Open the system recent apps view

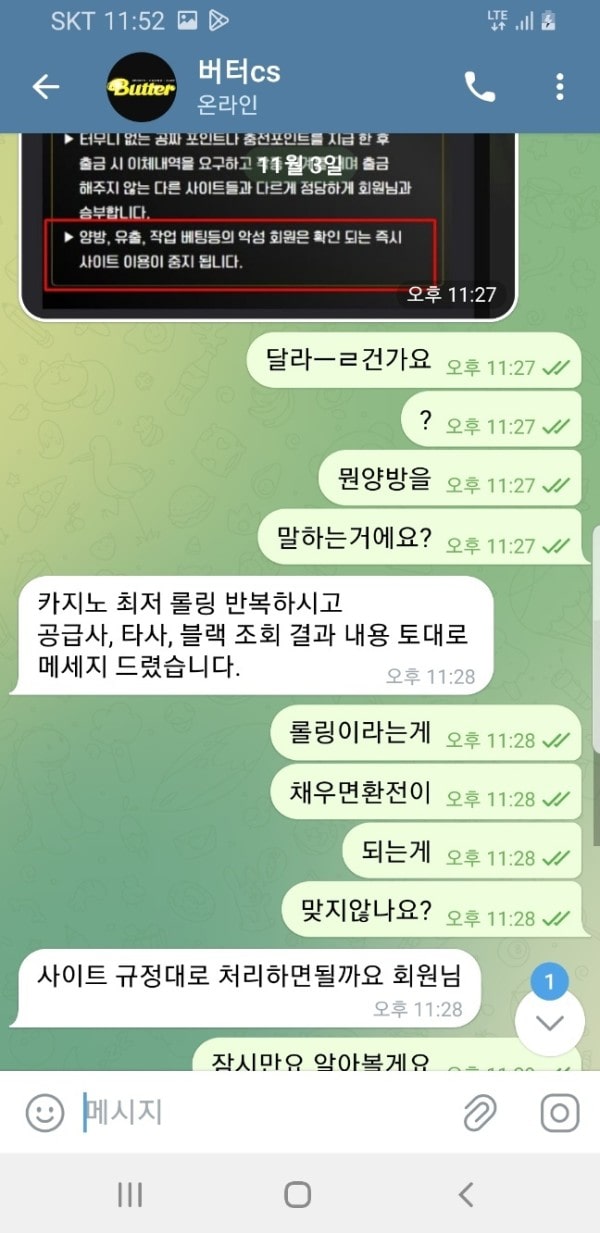(130, 1194)
